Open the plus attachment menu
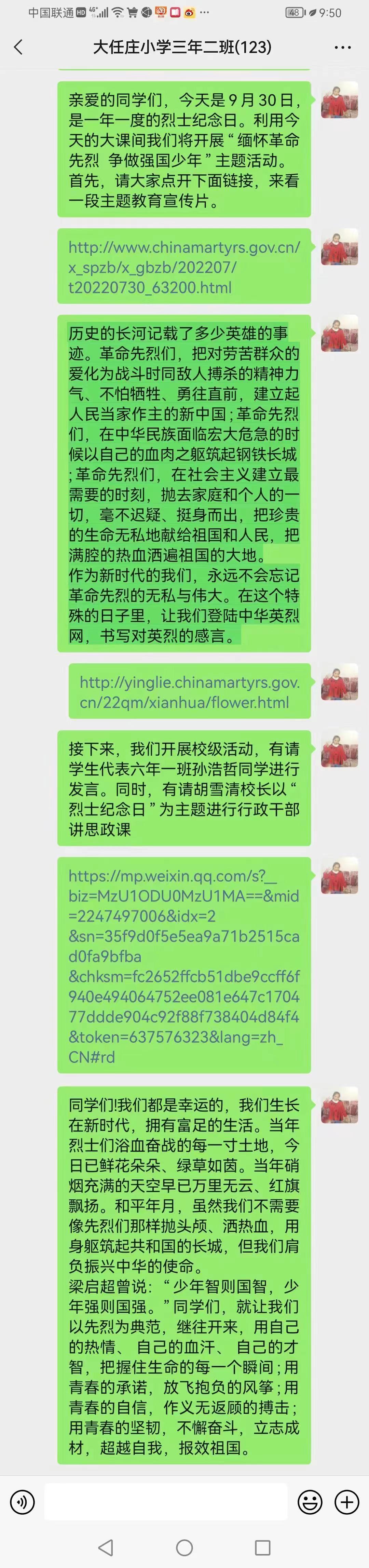Screen dimensions: 369x1568 (x=346, y=1502)
